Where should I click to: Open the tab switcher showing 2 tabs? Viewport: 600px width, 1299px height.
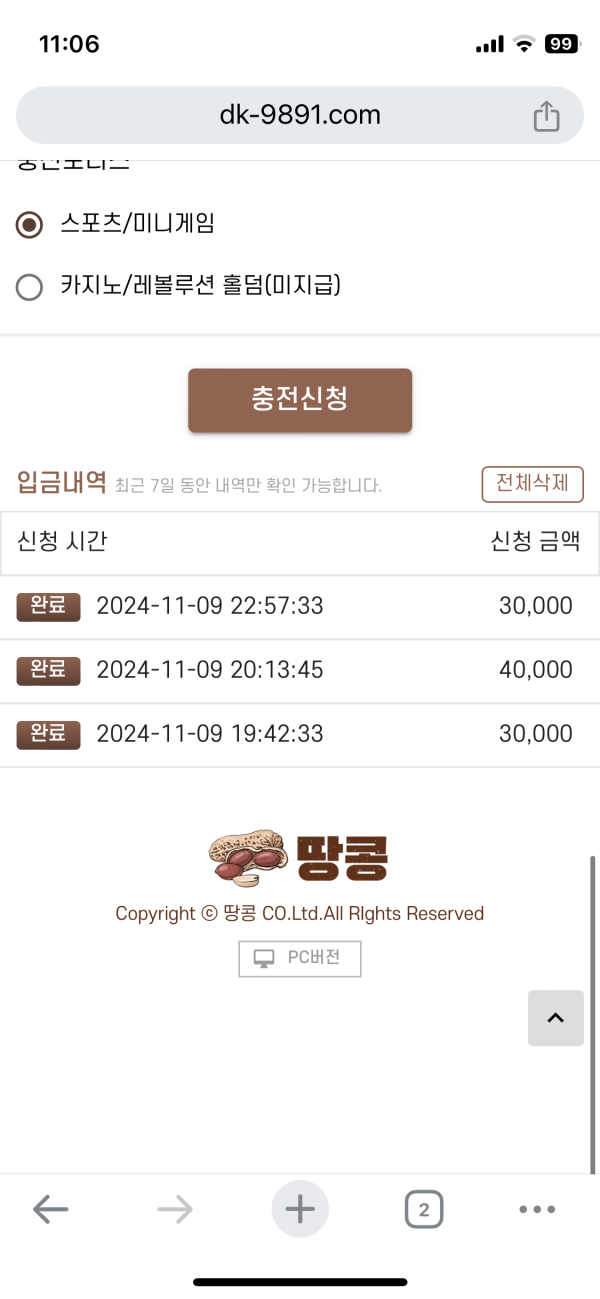pyautogui.click(x=424, y=1210)
